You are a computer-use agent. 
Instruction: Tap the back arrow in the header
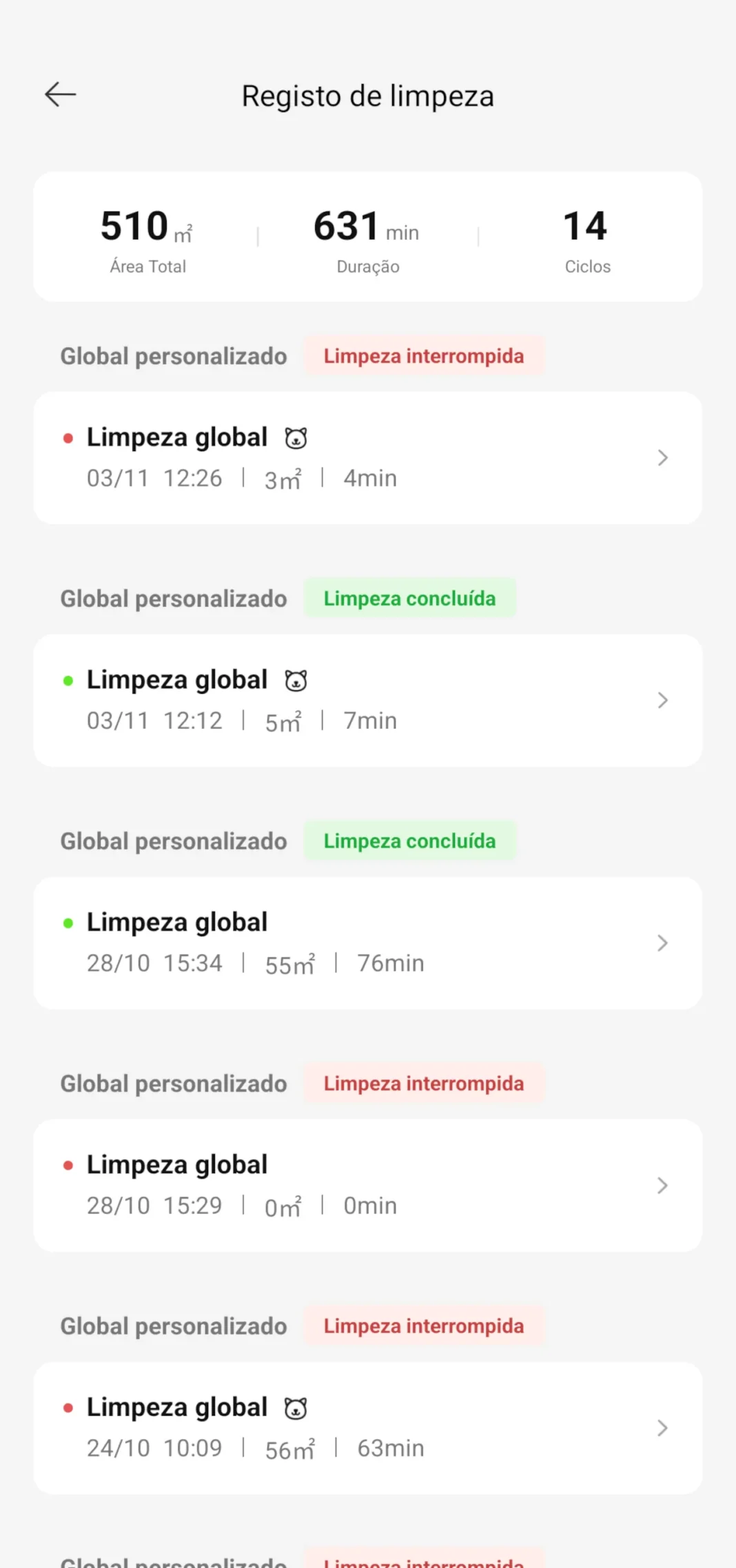tap(60, 94)
